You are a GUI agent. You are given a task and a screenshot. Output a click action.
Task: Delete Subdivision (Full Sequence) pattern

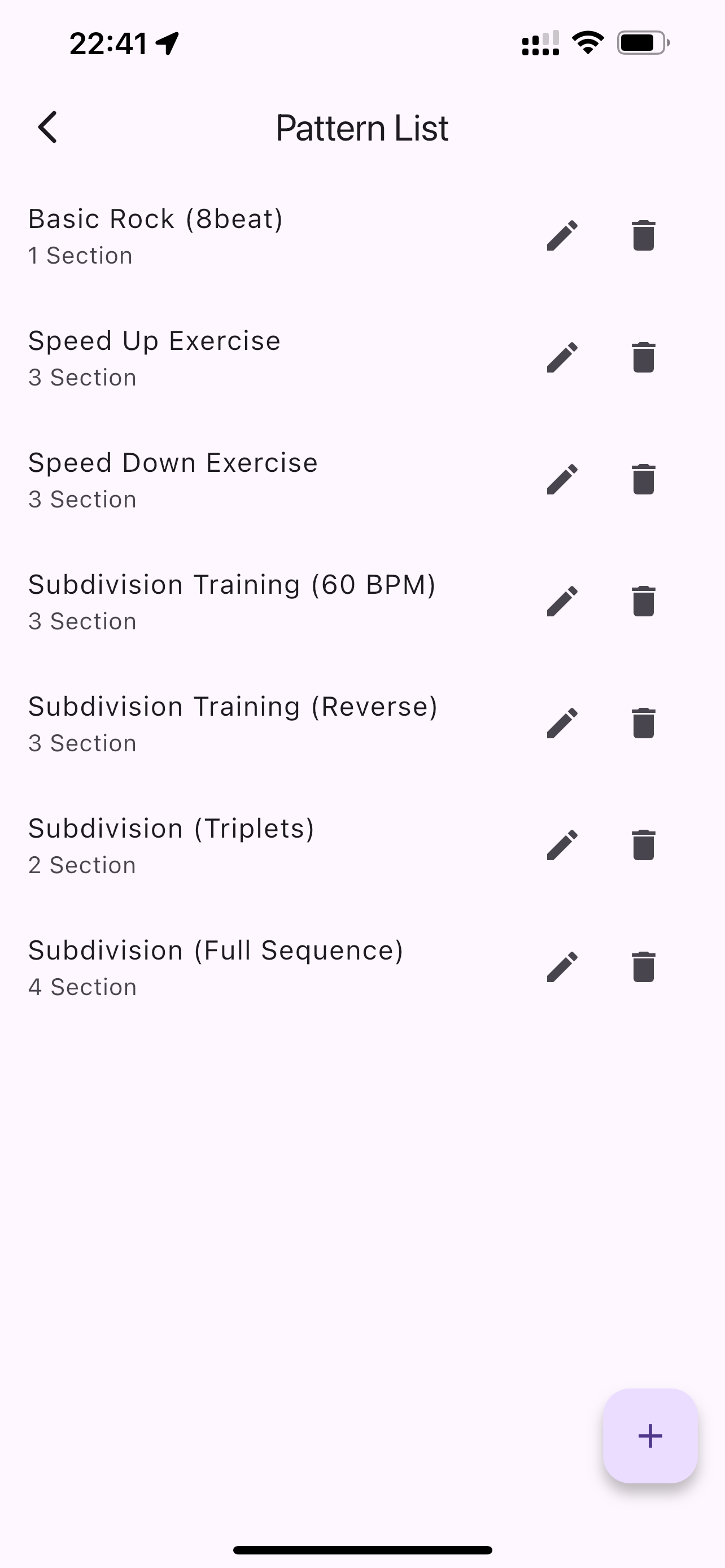[x=644, y=967]
